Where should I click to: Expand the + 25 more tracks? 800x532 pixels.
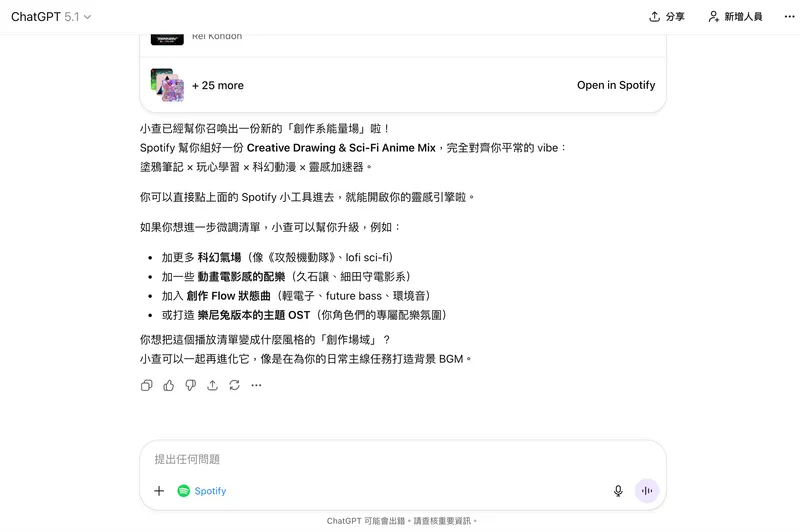217,85
